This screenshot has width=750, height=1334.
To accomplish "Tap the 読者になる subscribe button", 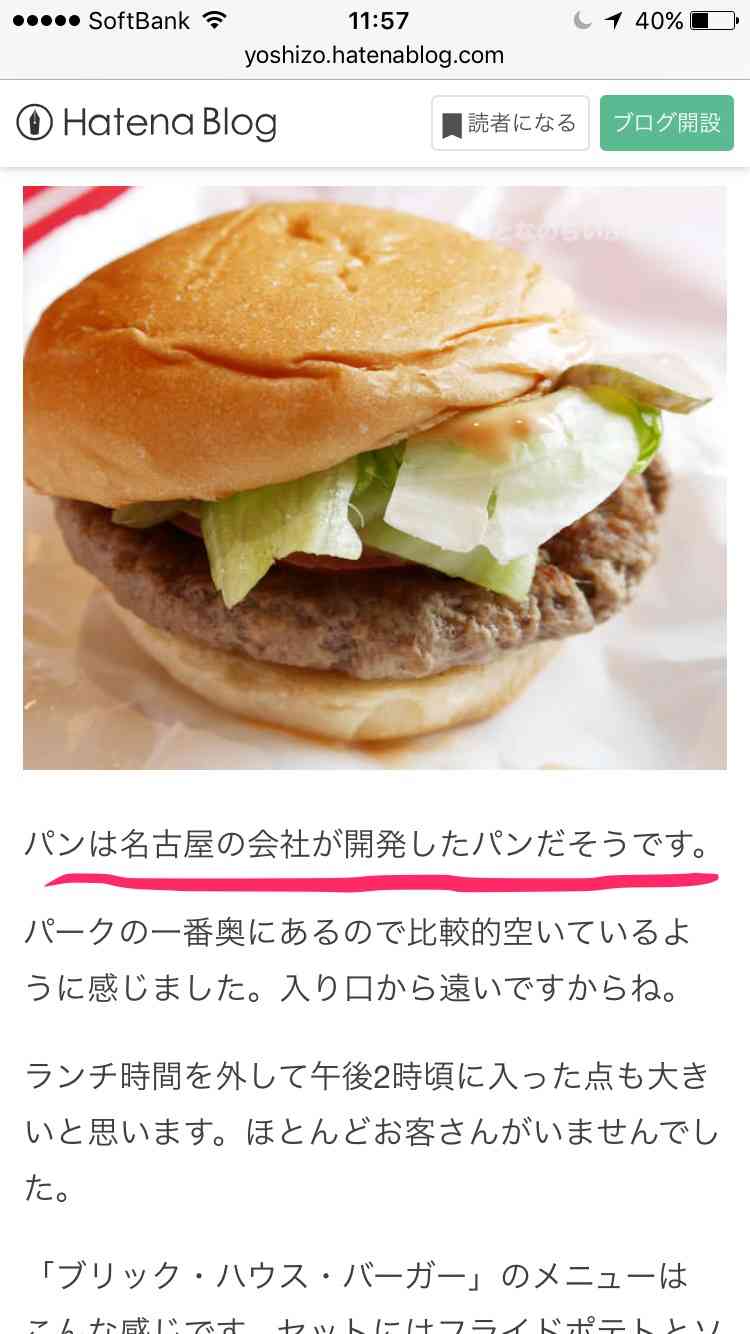I will click(510, 124).
